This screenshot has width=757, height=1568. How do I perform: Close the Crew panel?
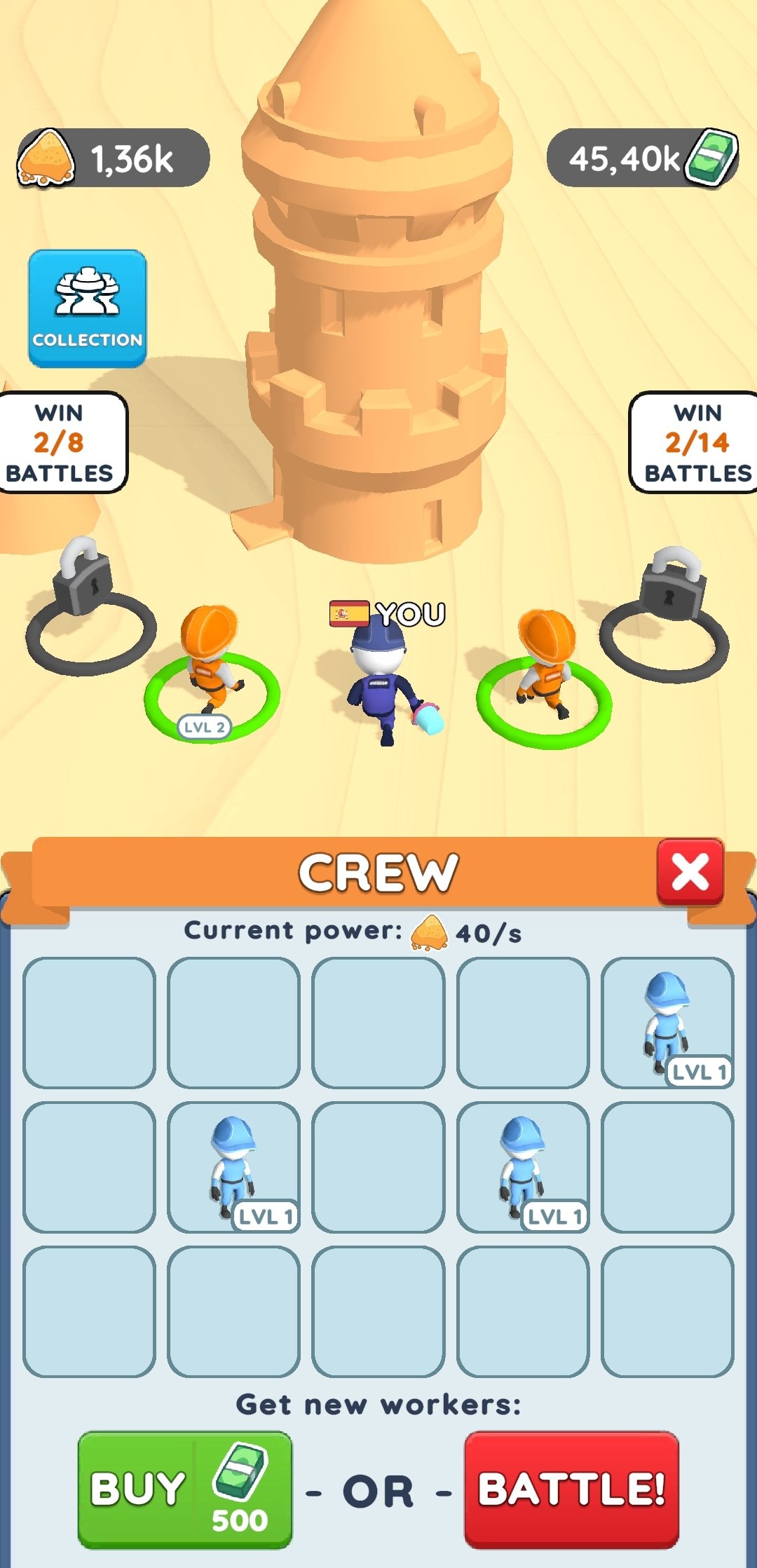(690, 872)
